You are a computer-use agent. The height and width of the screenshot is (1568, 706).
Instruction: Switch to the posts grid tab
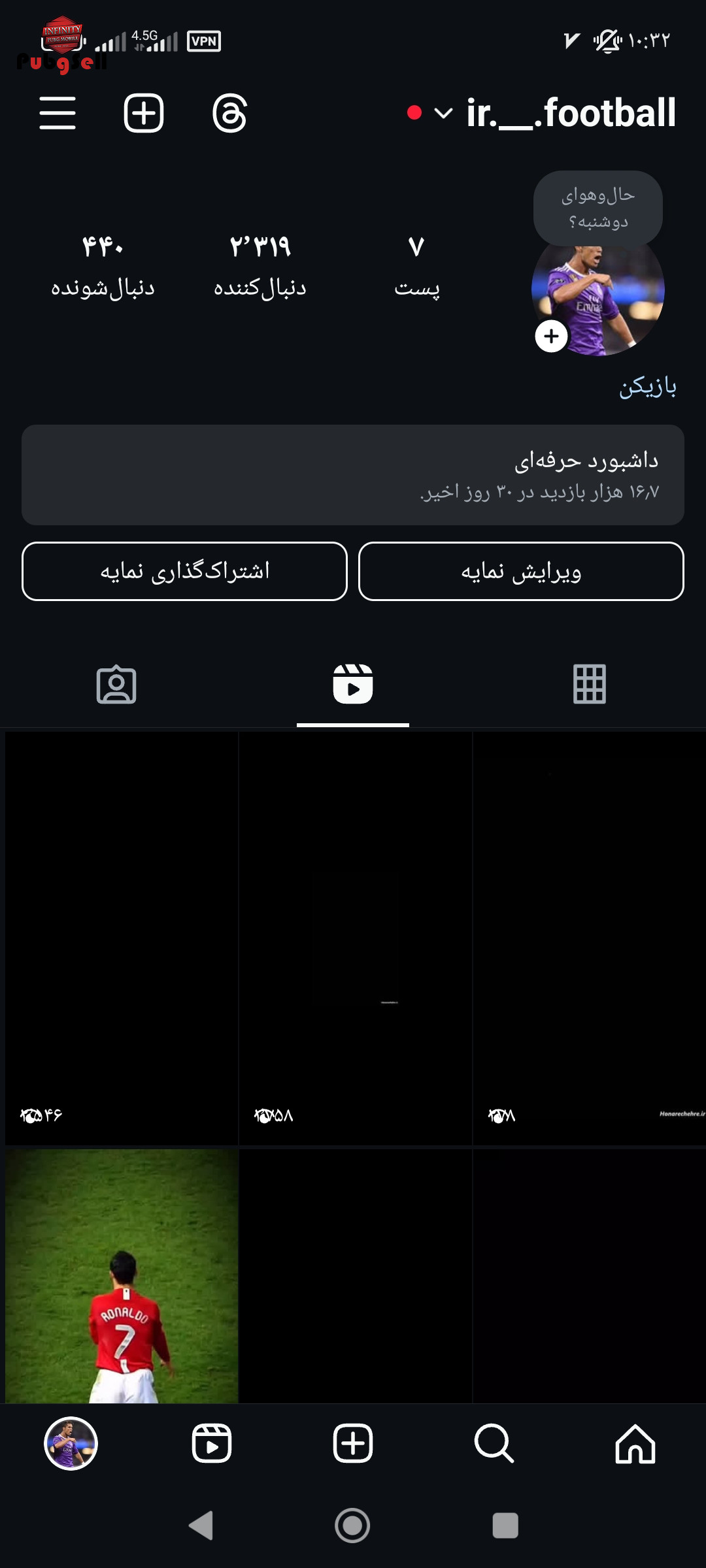(590, 684)
